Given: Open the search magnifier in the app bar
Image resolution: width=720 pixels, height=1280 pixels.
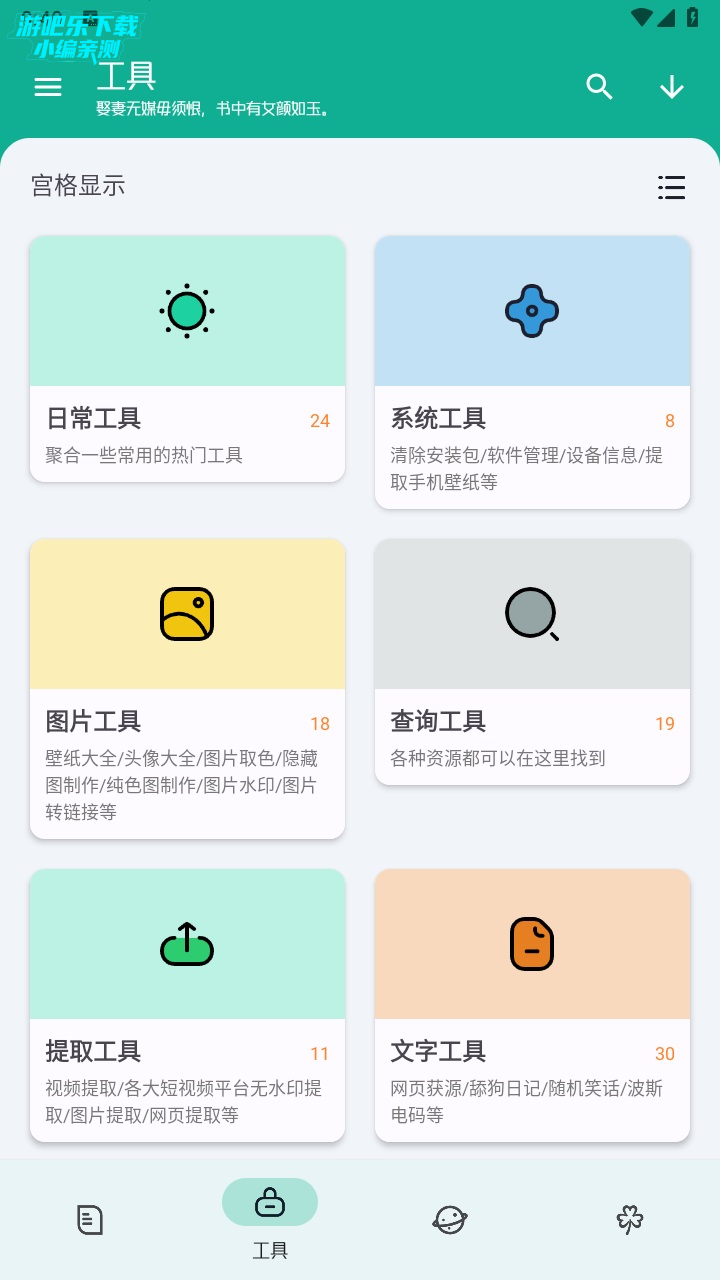Looking at the screenshot, I should pos(599,87).
